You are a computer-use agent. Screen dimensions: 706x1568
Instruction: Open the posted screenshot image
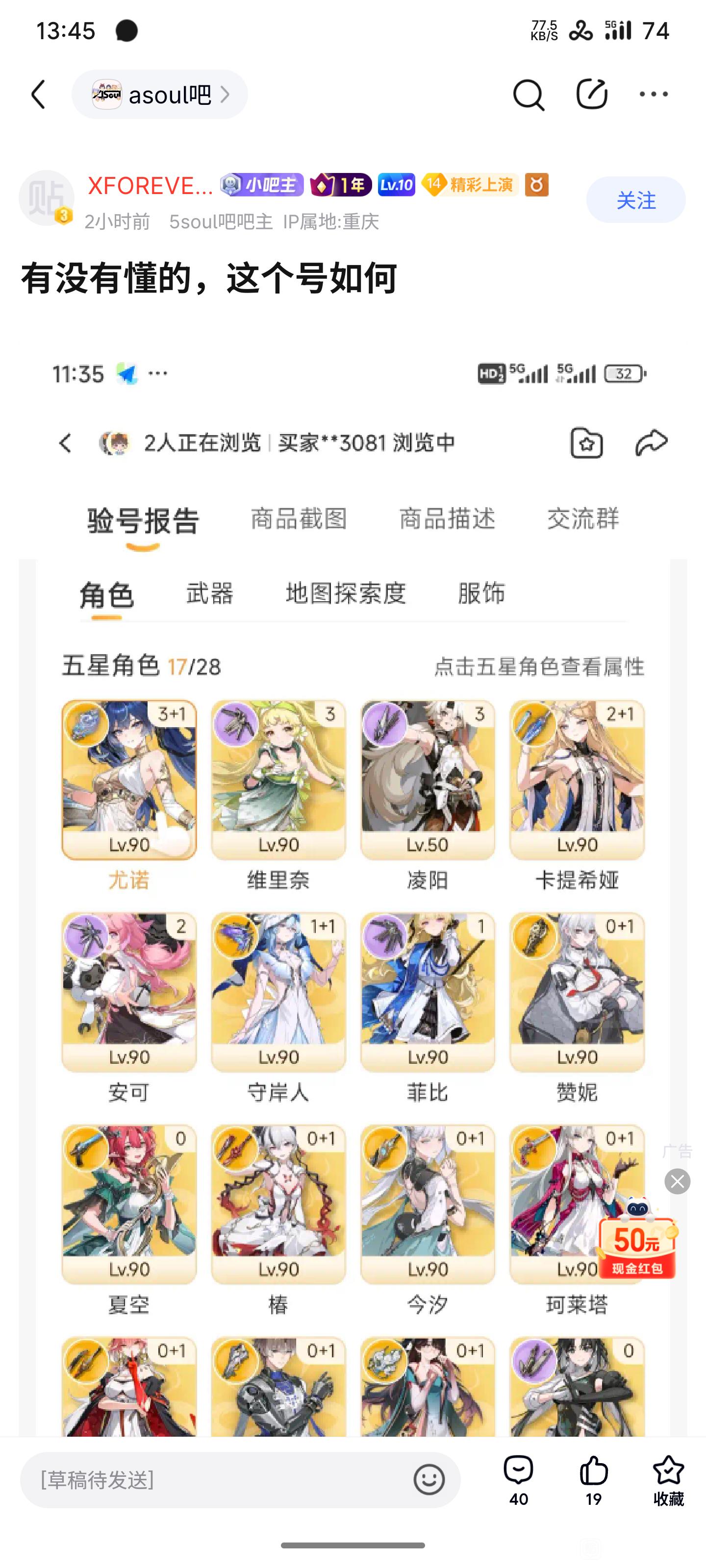pyautogui.click(x=353, y=852)
